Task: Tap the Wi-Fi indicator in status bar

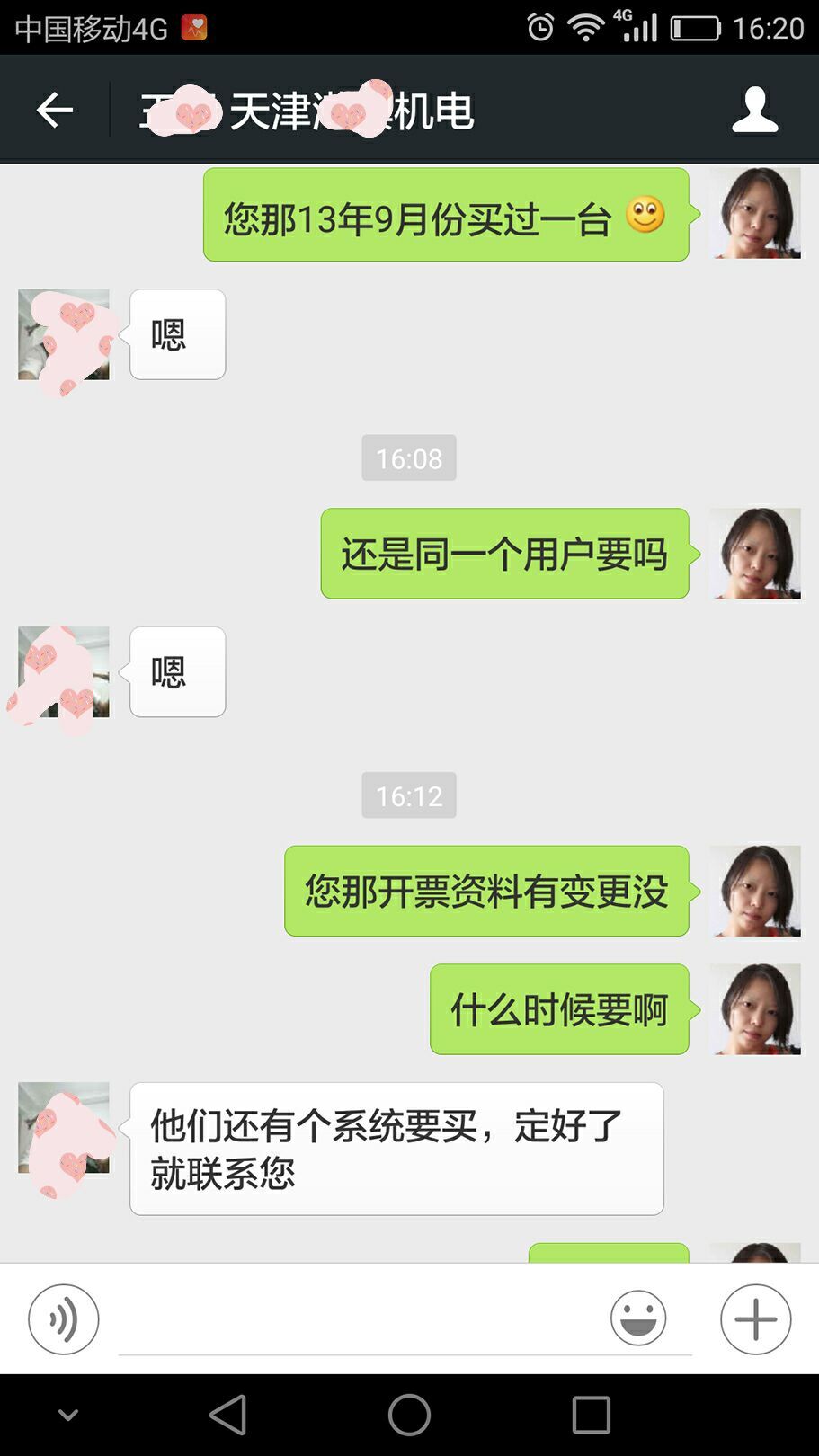Action: pos(586,27)
